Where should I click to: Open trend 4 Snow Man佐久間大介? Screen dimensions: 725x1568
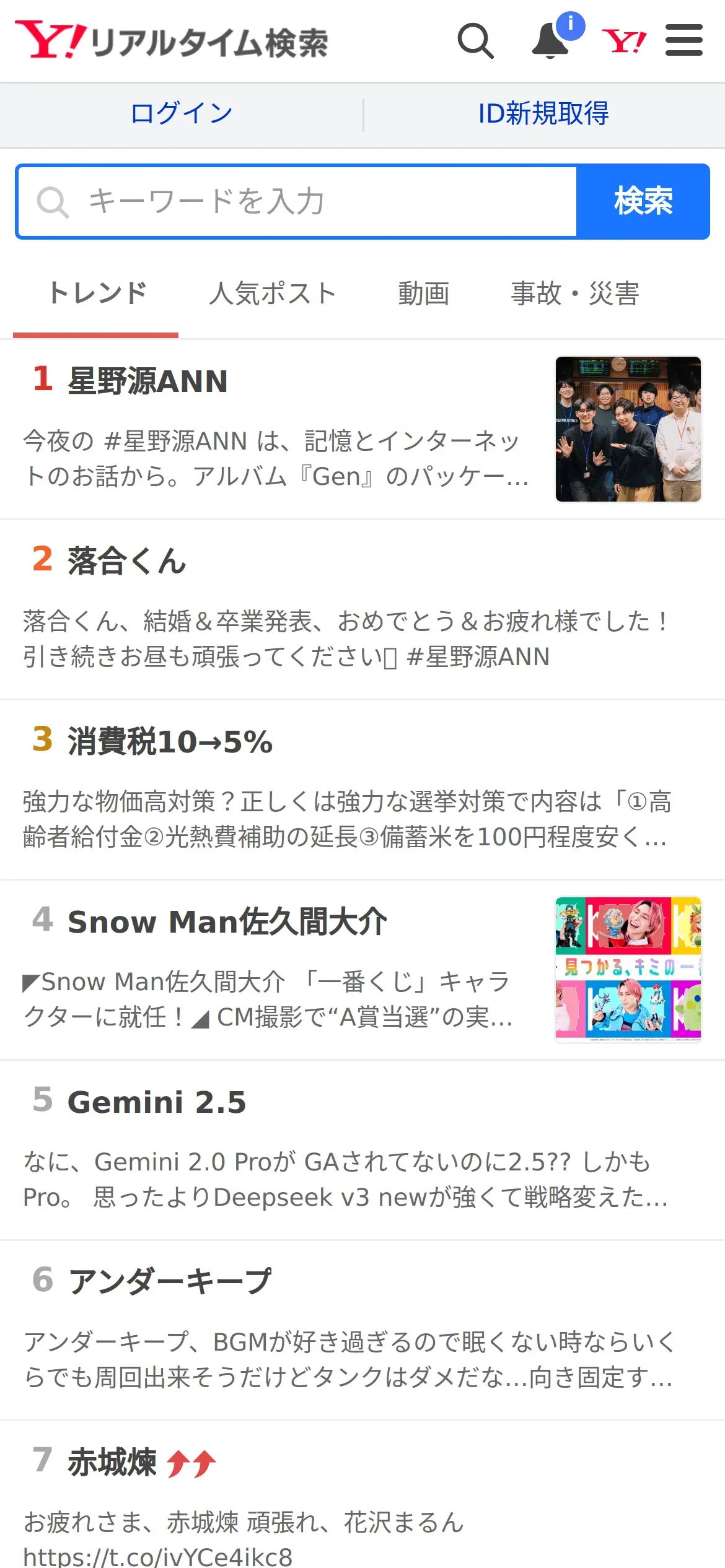coord(227,921)
